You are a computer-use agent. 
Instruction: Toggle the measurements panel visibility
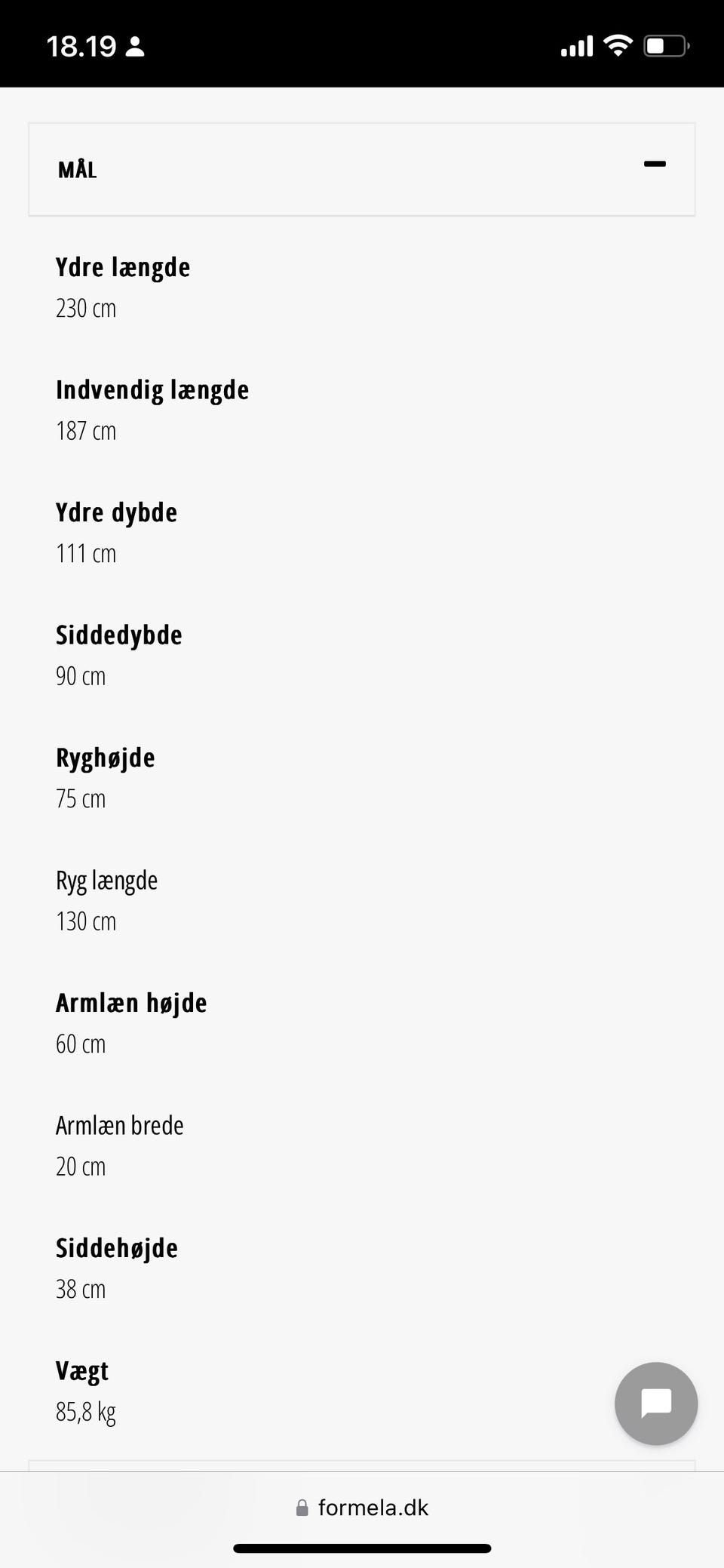[655, 163]
